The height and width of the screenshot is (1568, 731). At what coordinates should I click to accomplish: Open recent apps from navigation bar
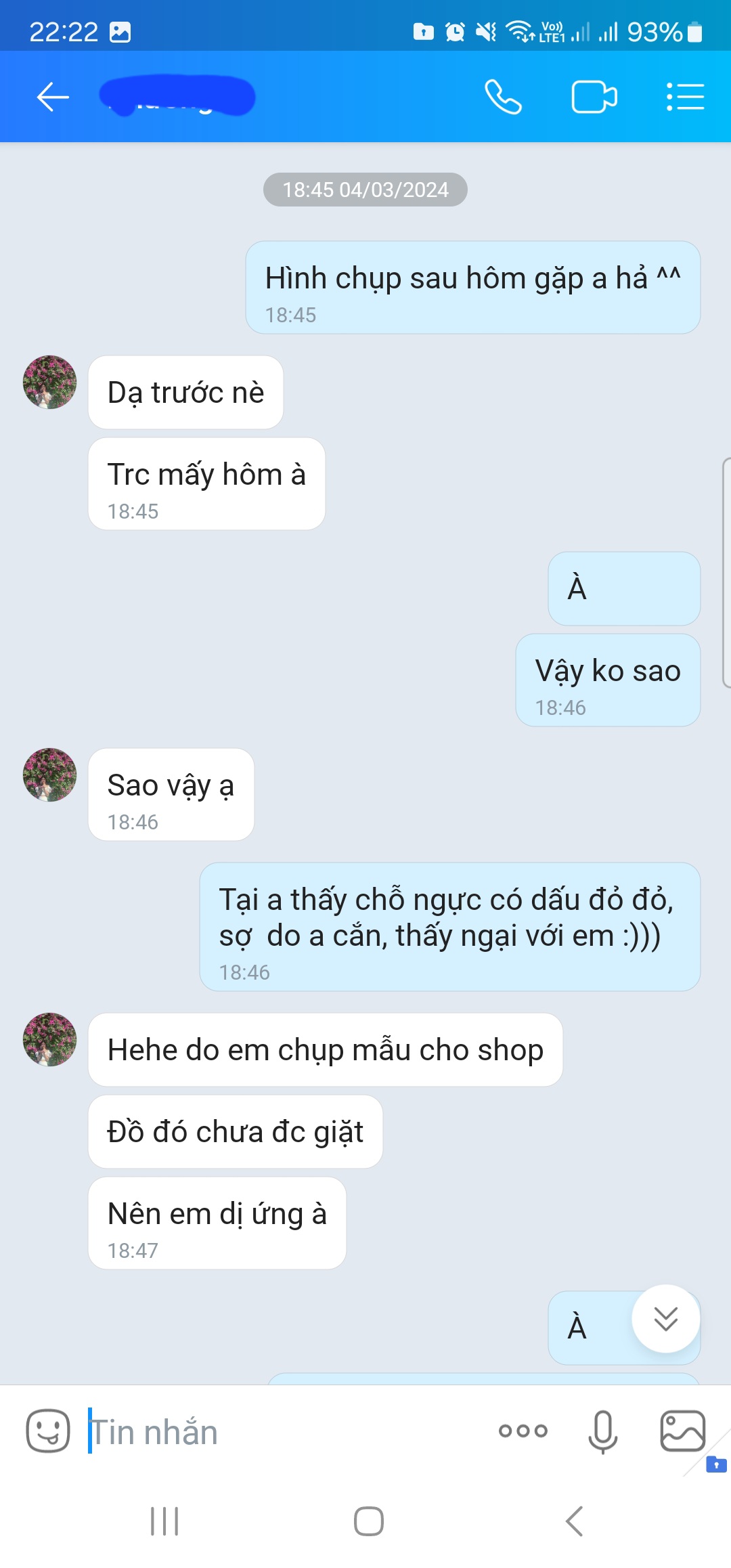coord(164,1521)
